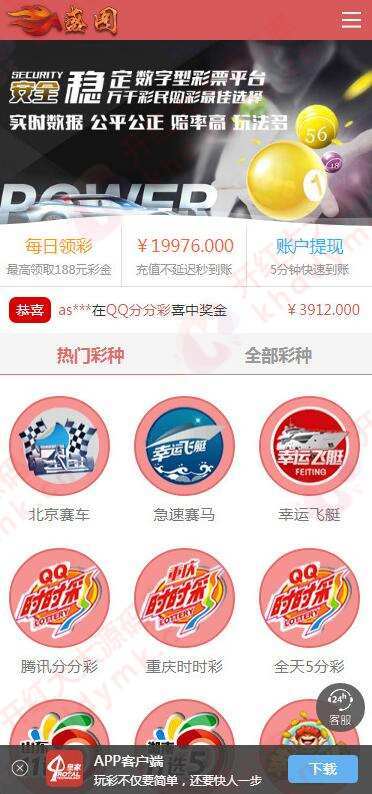372x794 pixels.
Task: Switch to 热门彩种 tab
Action: [91, 355]
